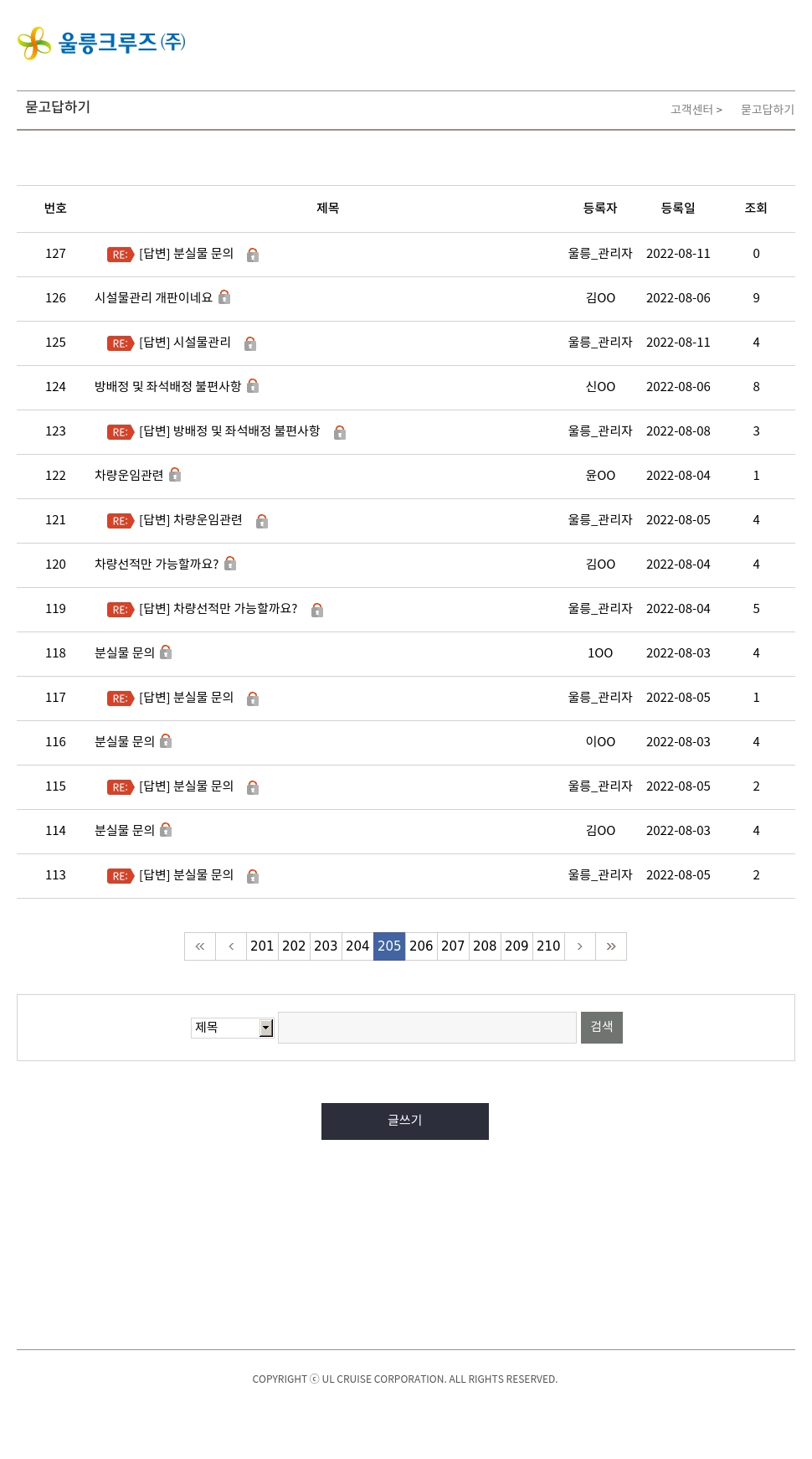
Task: Open the reply [답변] 차량운임관련
Action: click(x=191, y=520)
